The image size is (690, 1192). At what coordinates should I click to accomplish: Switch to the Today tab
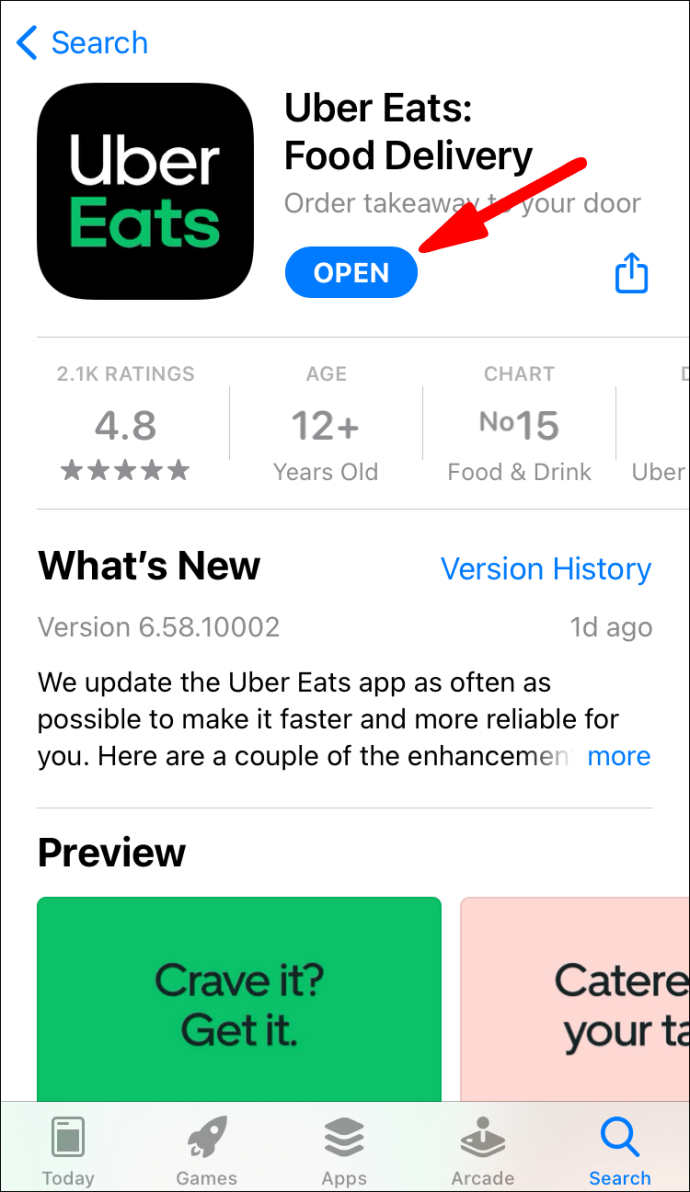click(x=68, y=1150)
